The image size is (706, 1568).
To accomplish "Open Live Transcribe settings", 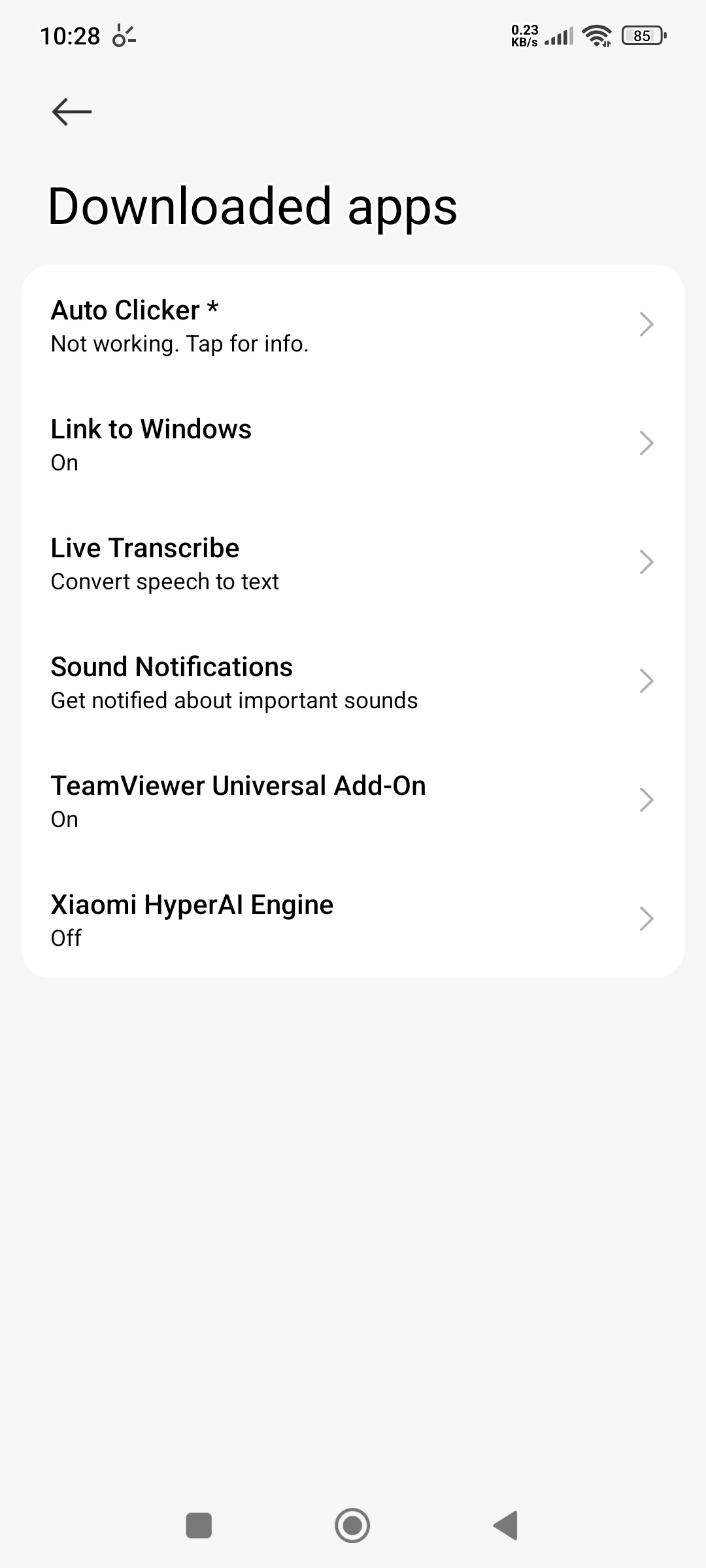I will [353, 563].
